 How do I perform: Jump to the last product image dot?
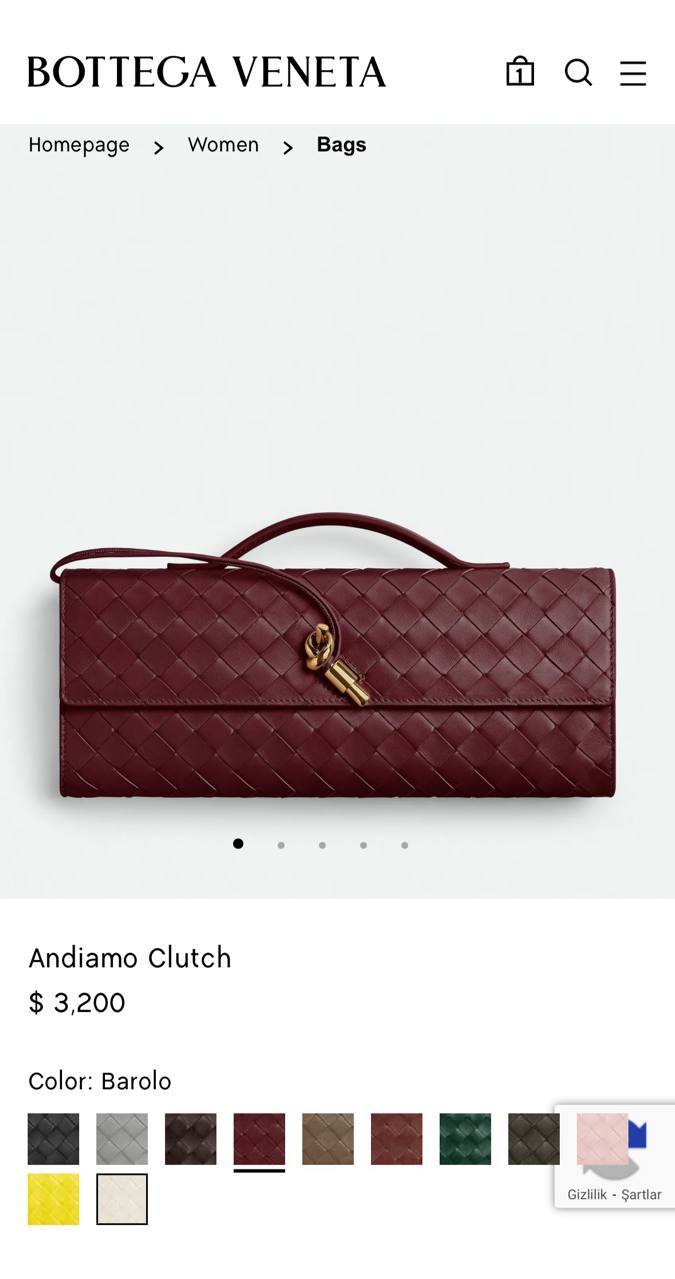[x=404, y=845]
